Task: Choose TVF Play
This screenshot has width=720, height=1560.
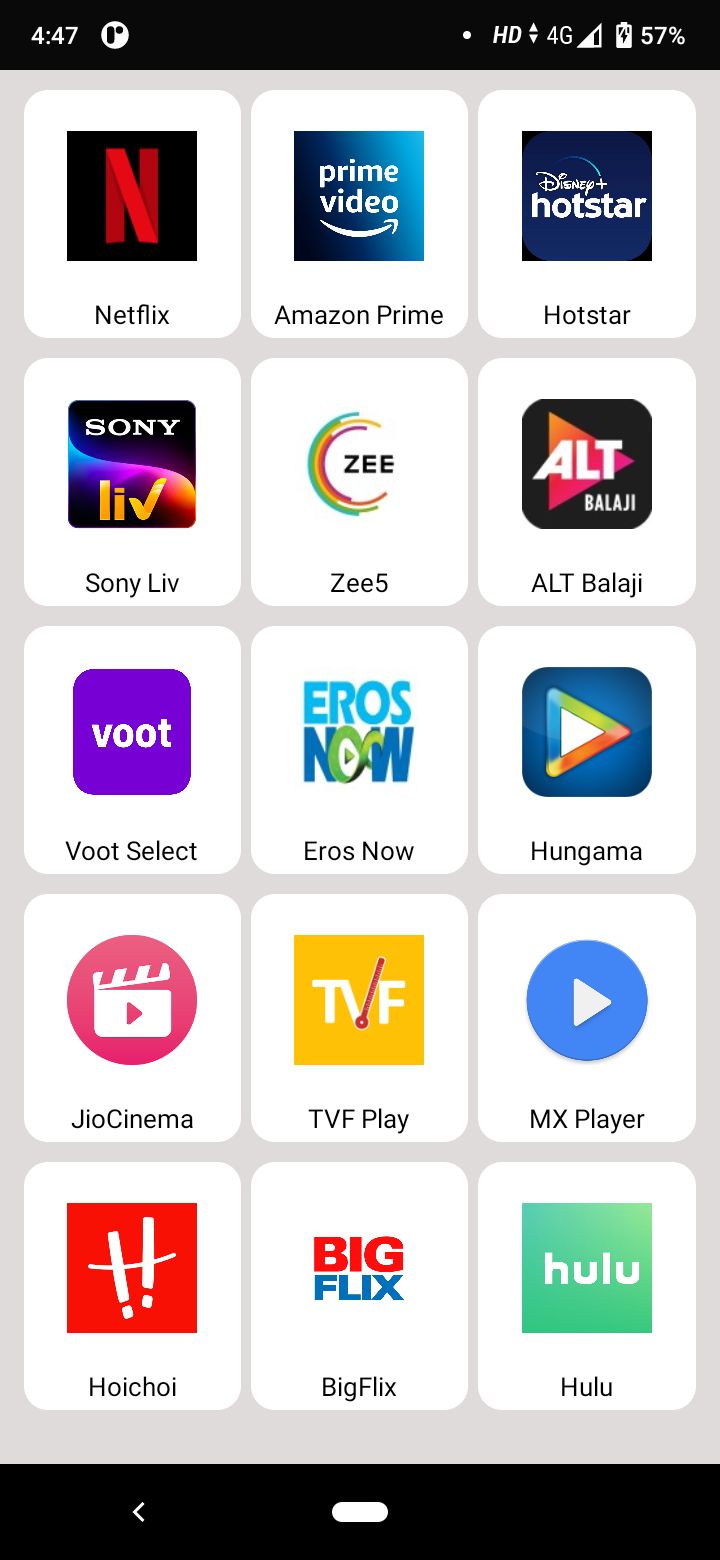Action: tap(359, 1018)
